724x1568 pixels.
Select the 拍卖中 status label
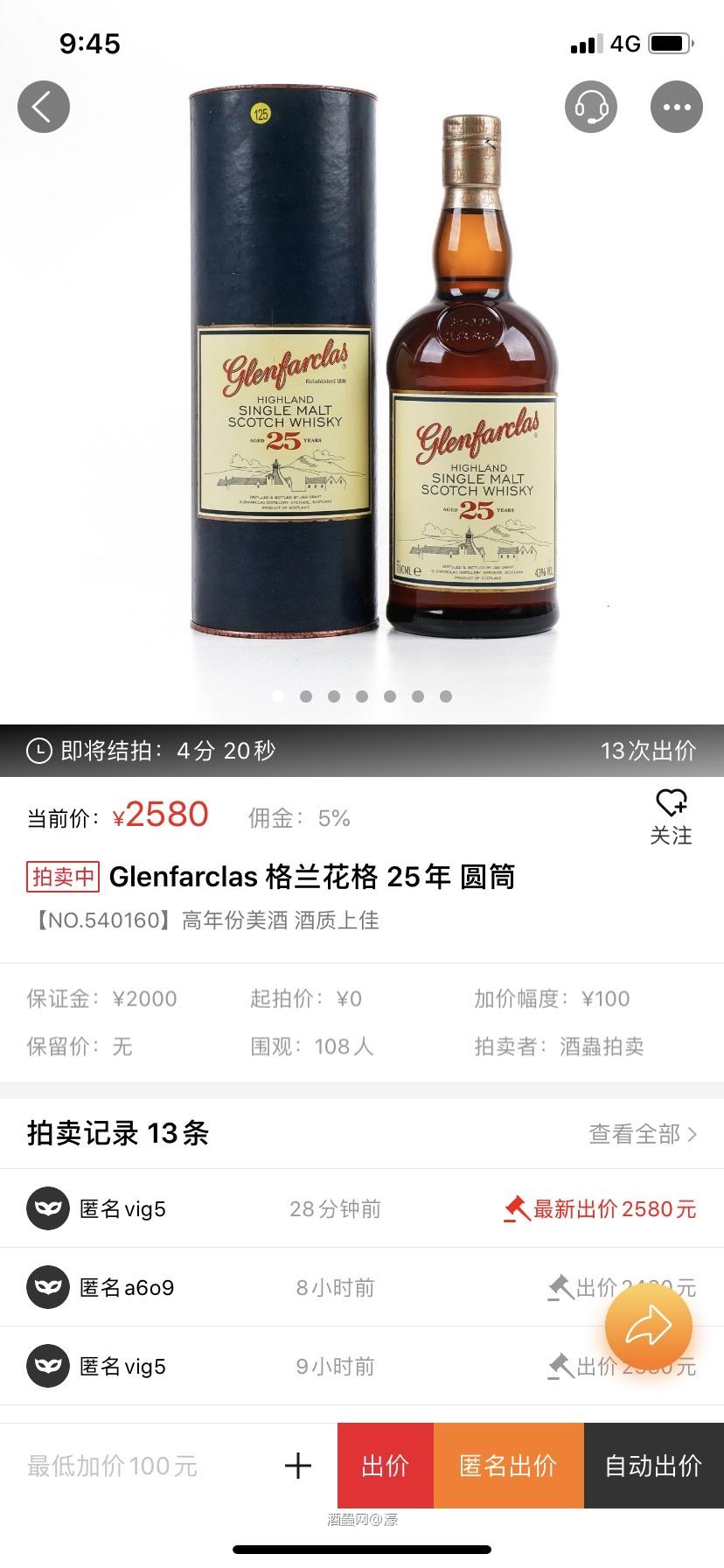(x=61, y=877)
